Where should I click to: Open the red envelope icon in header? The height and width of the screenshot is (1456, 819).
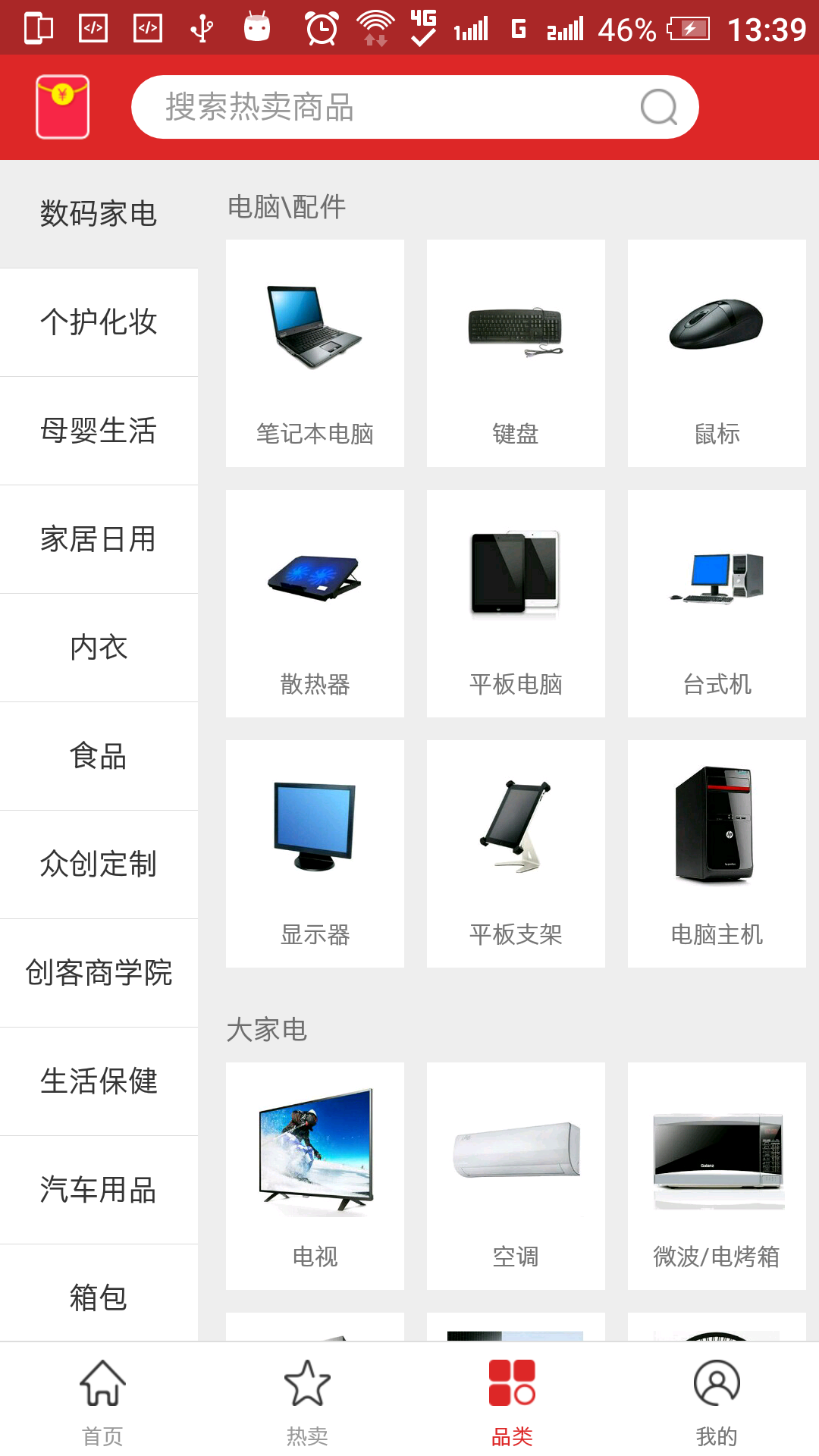[63, 107]
